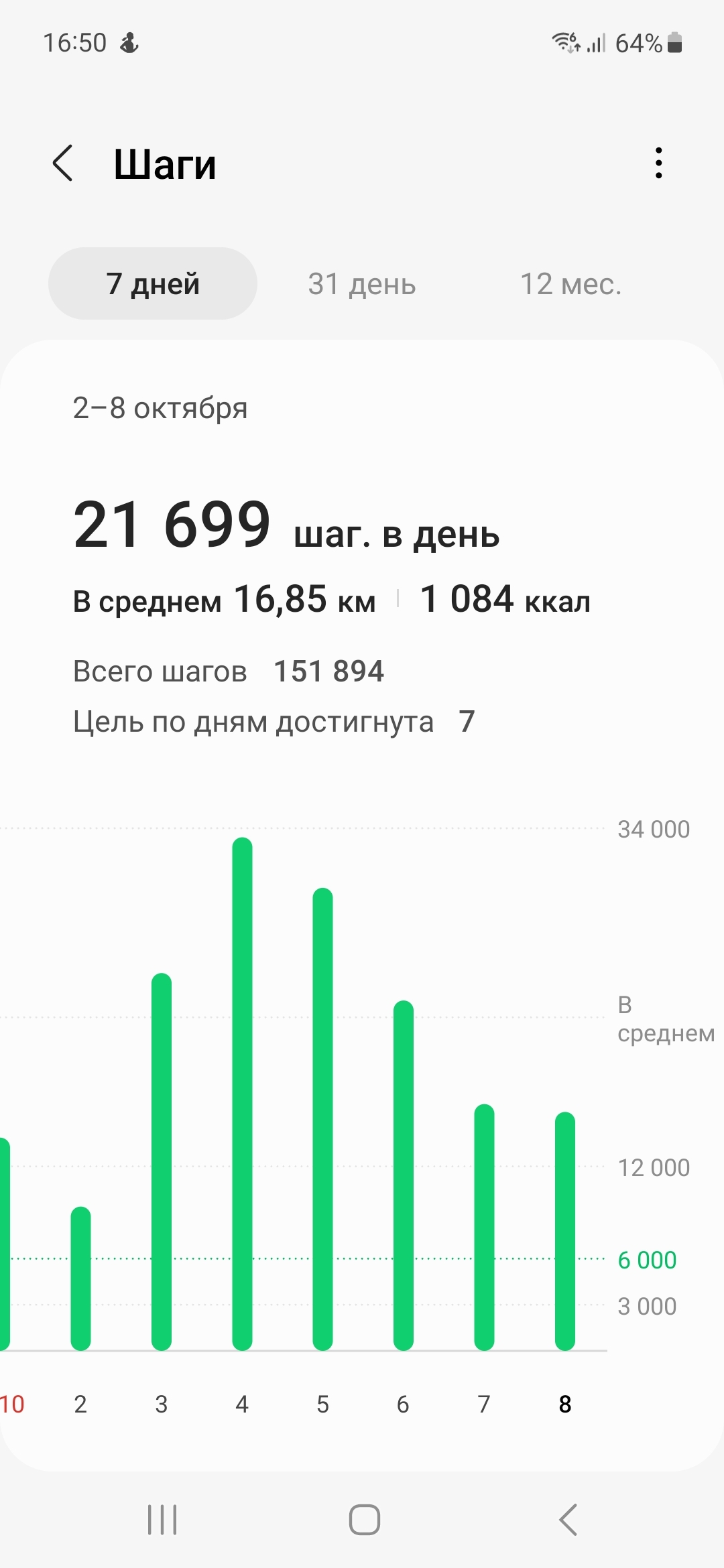724x1568 pixels.
Task: Go back from the Шаги screen
Action: coord(63,164)
